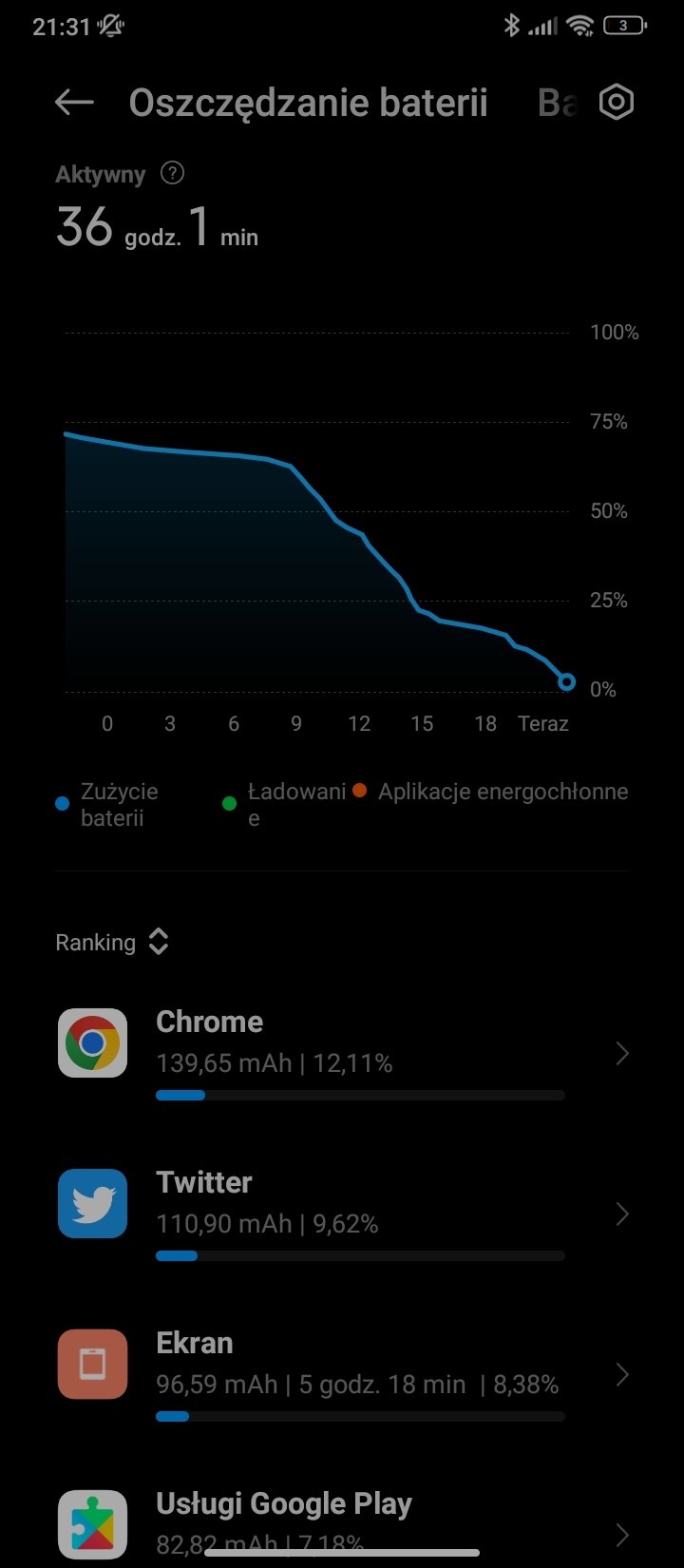
Task: Select the Oszczędzanie baterii tab
Action: point(308,103)
